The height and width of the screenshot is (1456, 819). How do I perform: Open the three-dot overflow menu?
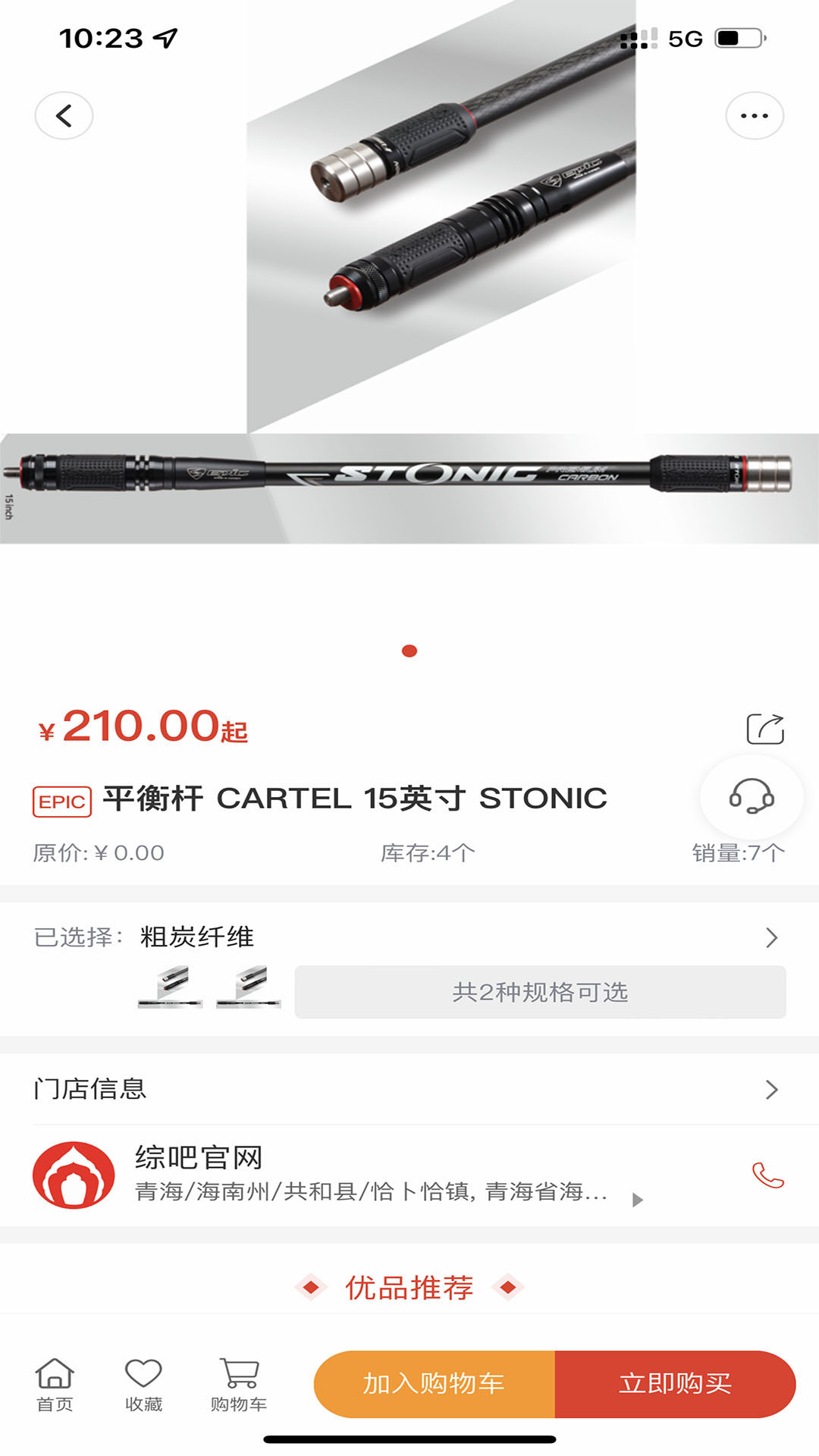pyautogui.click(x=754, y=115)
